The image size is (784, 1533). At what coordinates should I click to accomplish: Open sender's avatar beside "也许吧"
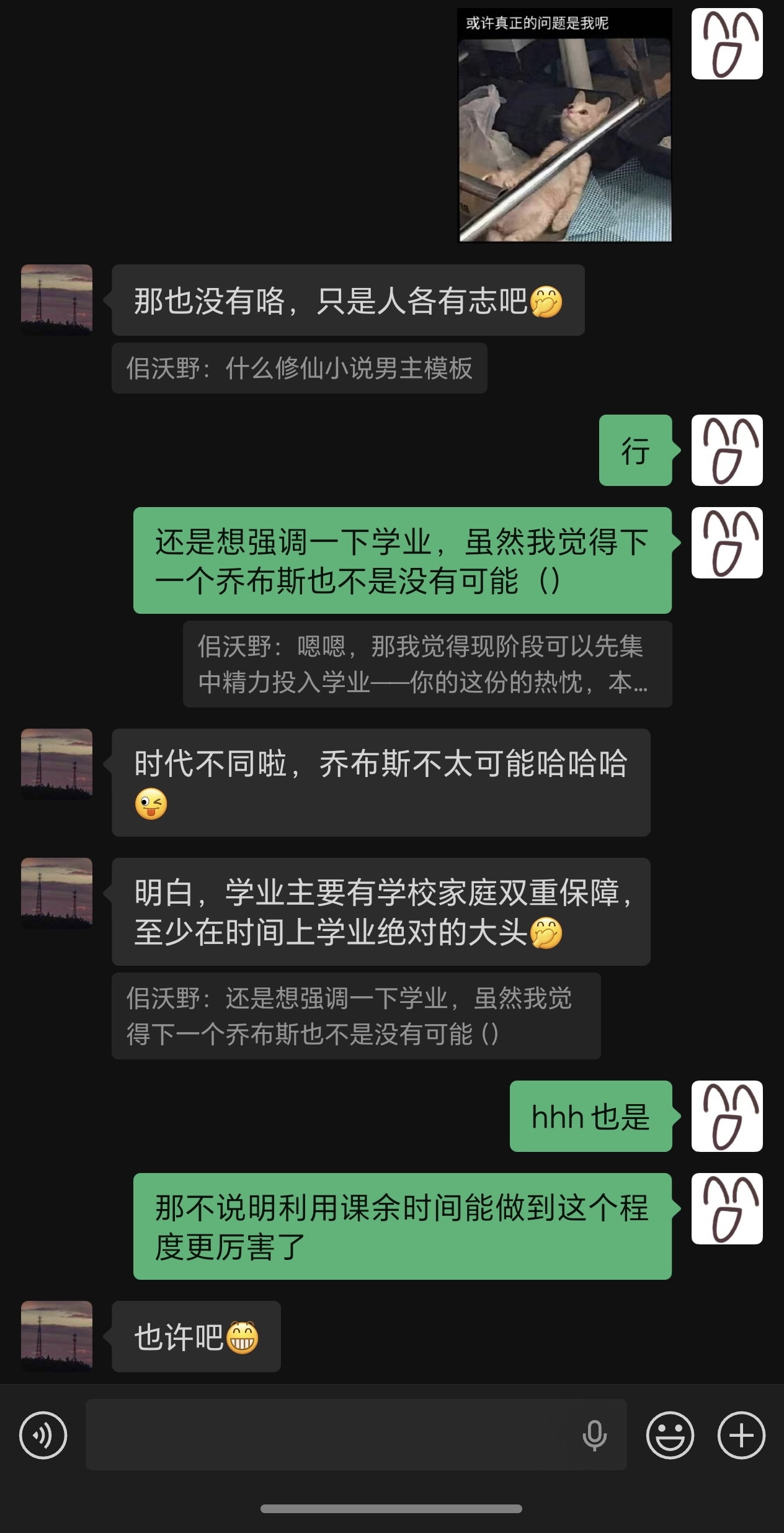point(56,1336)
